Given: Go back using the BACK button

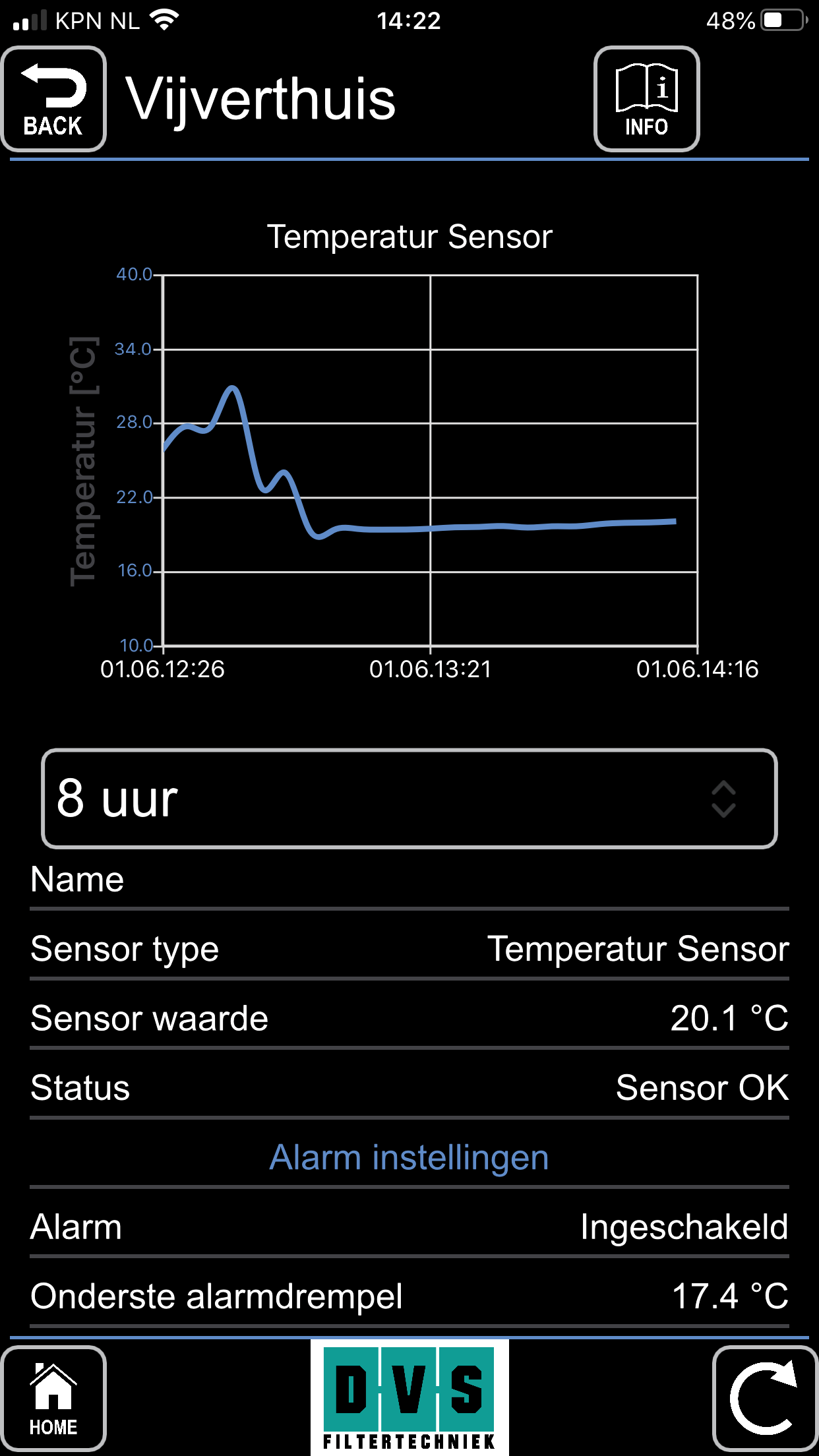Looking at the screenshot, I should coord(53,99).
